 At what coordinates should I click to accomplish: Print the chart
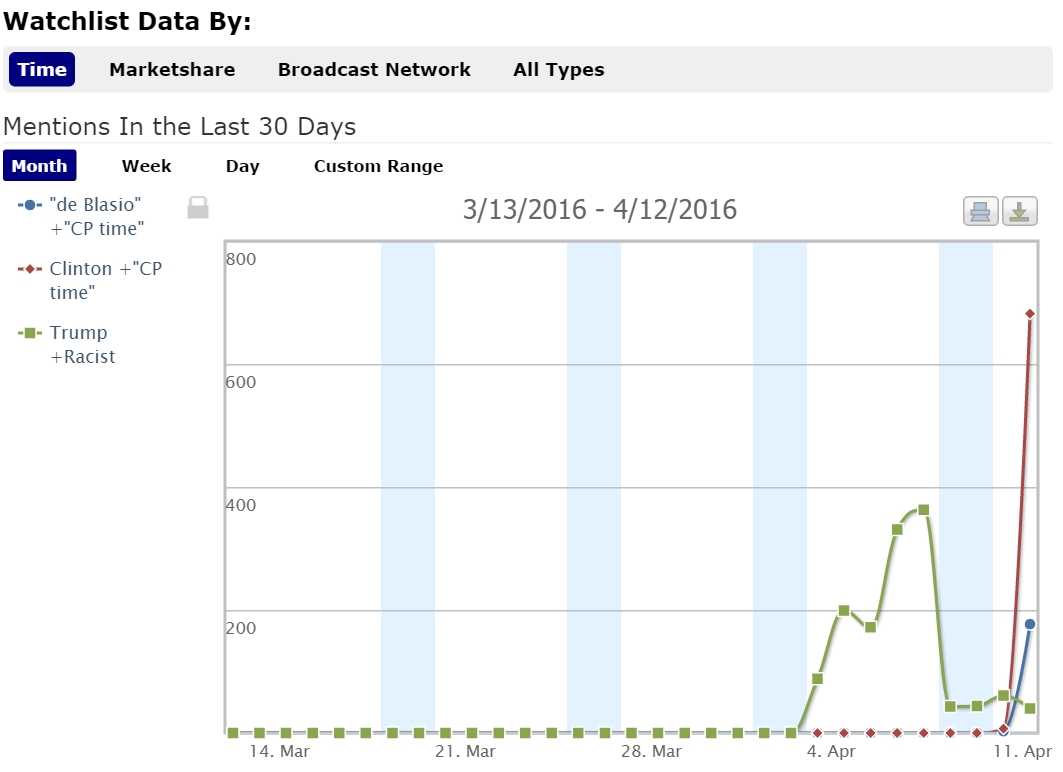[980, 211]
